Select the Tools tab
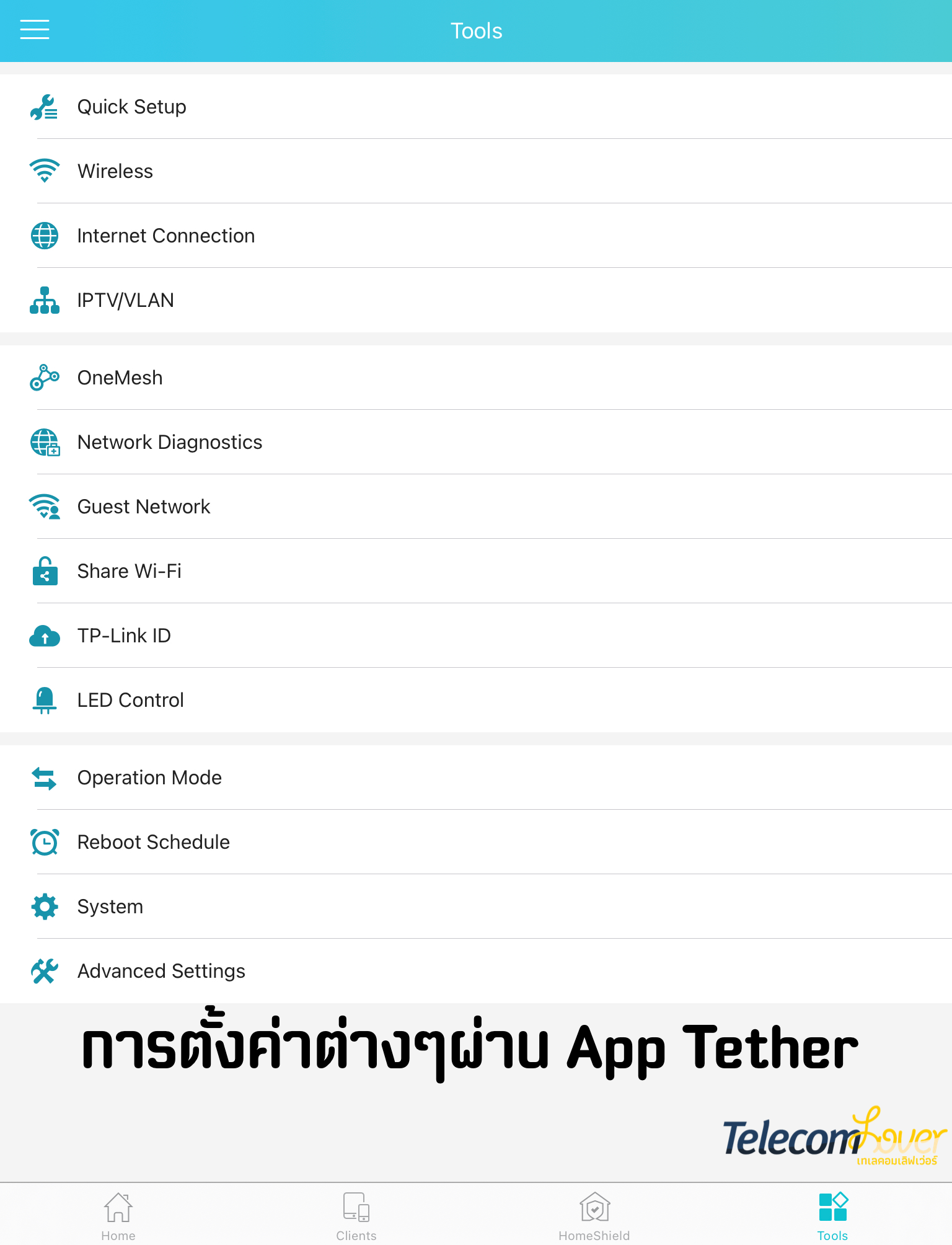This screenshot has width=952, height=1245. tap(832, 1216)
